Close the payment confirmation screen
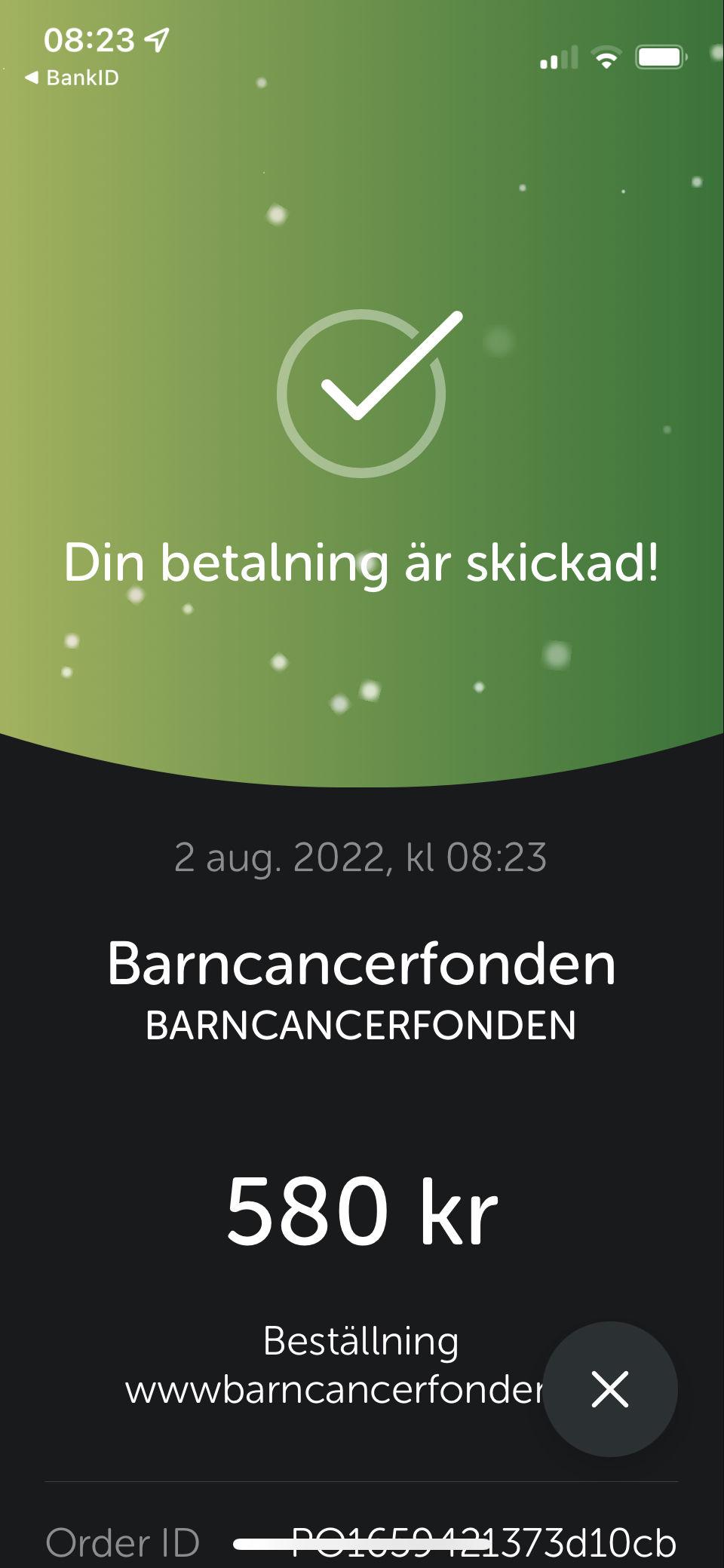 609,1389
